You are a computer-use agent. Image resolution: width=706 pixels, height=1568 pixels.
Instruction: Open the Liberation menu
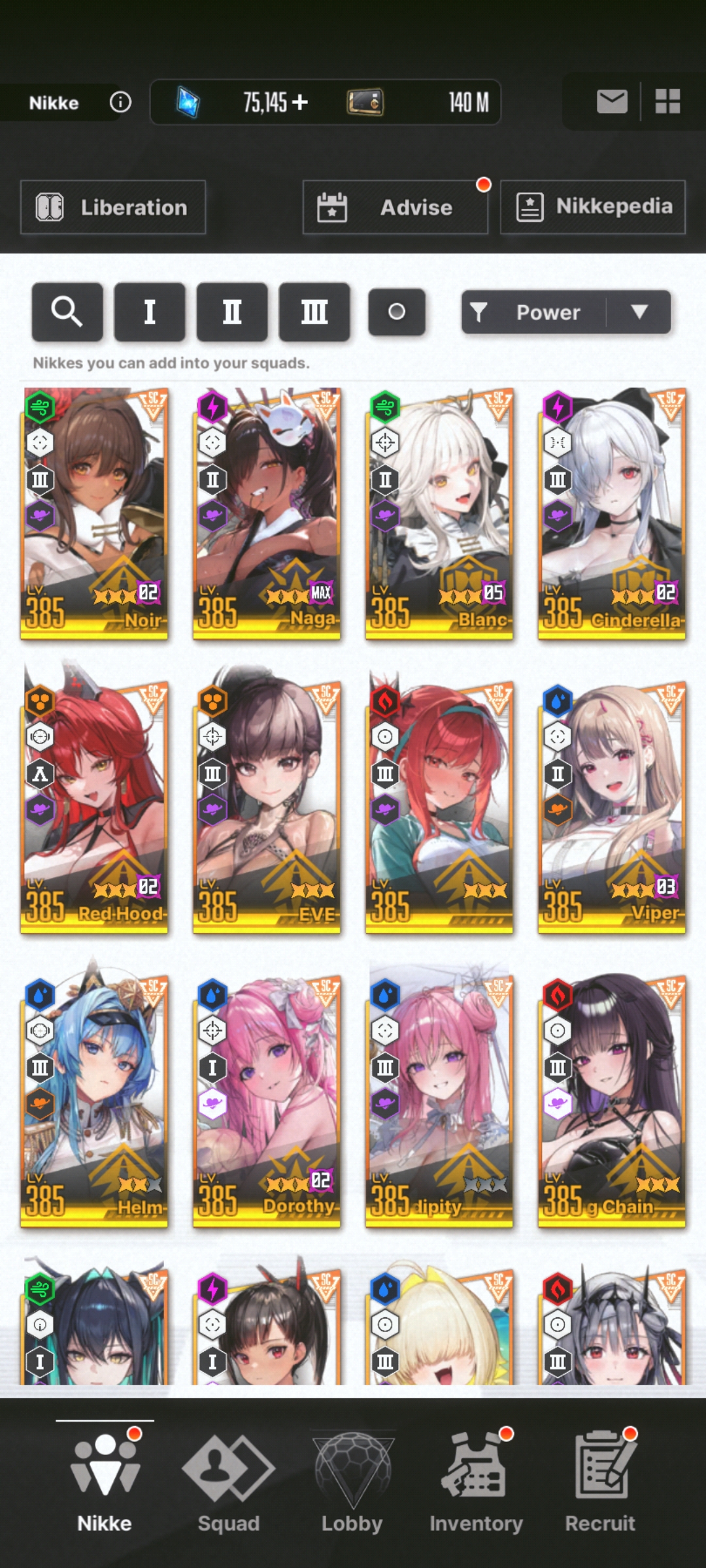[113, 207]
